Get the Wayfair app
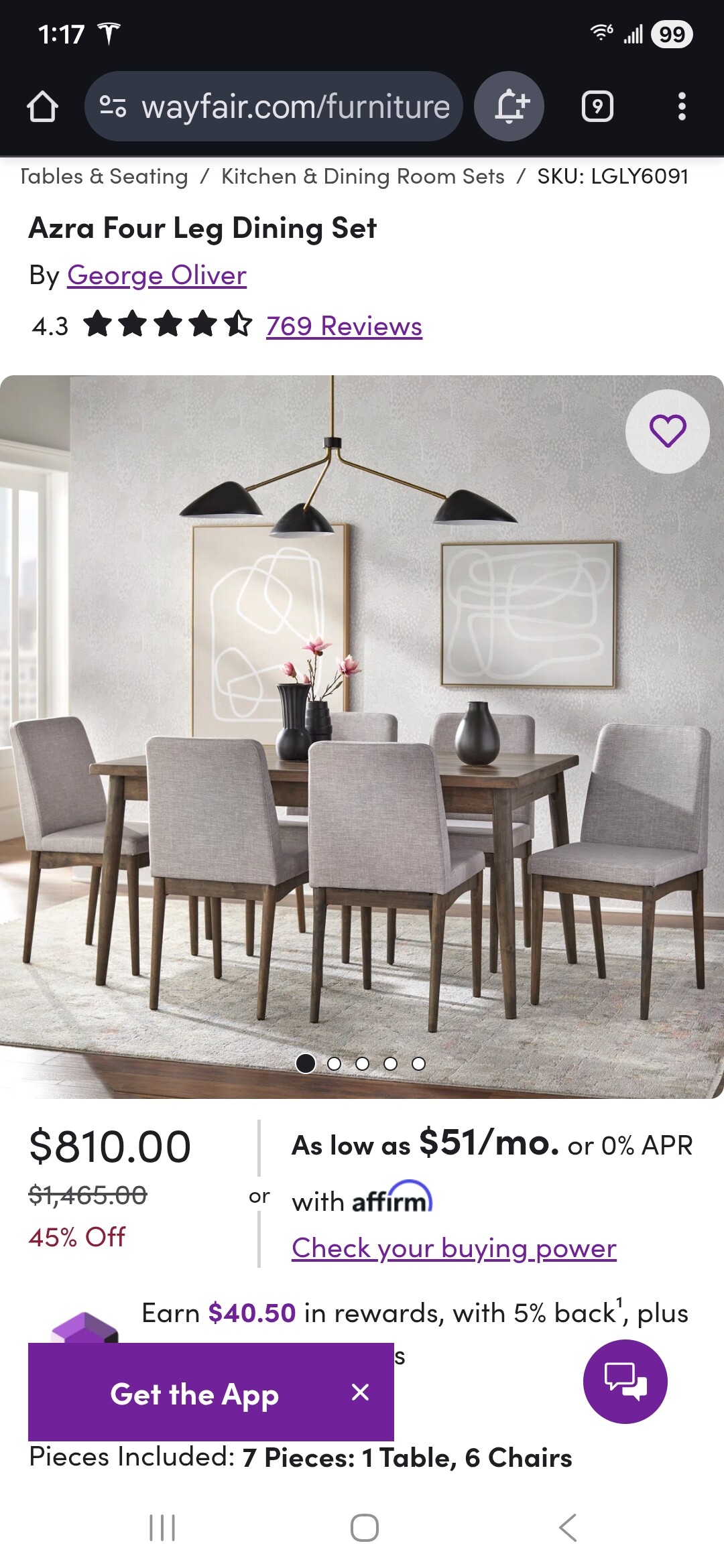724x1568 pixels. [194, 1394]
